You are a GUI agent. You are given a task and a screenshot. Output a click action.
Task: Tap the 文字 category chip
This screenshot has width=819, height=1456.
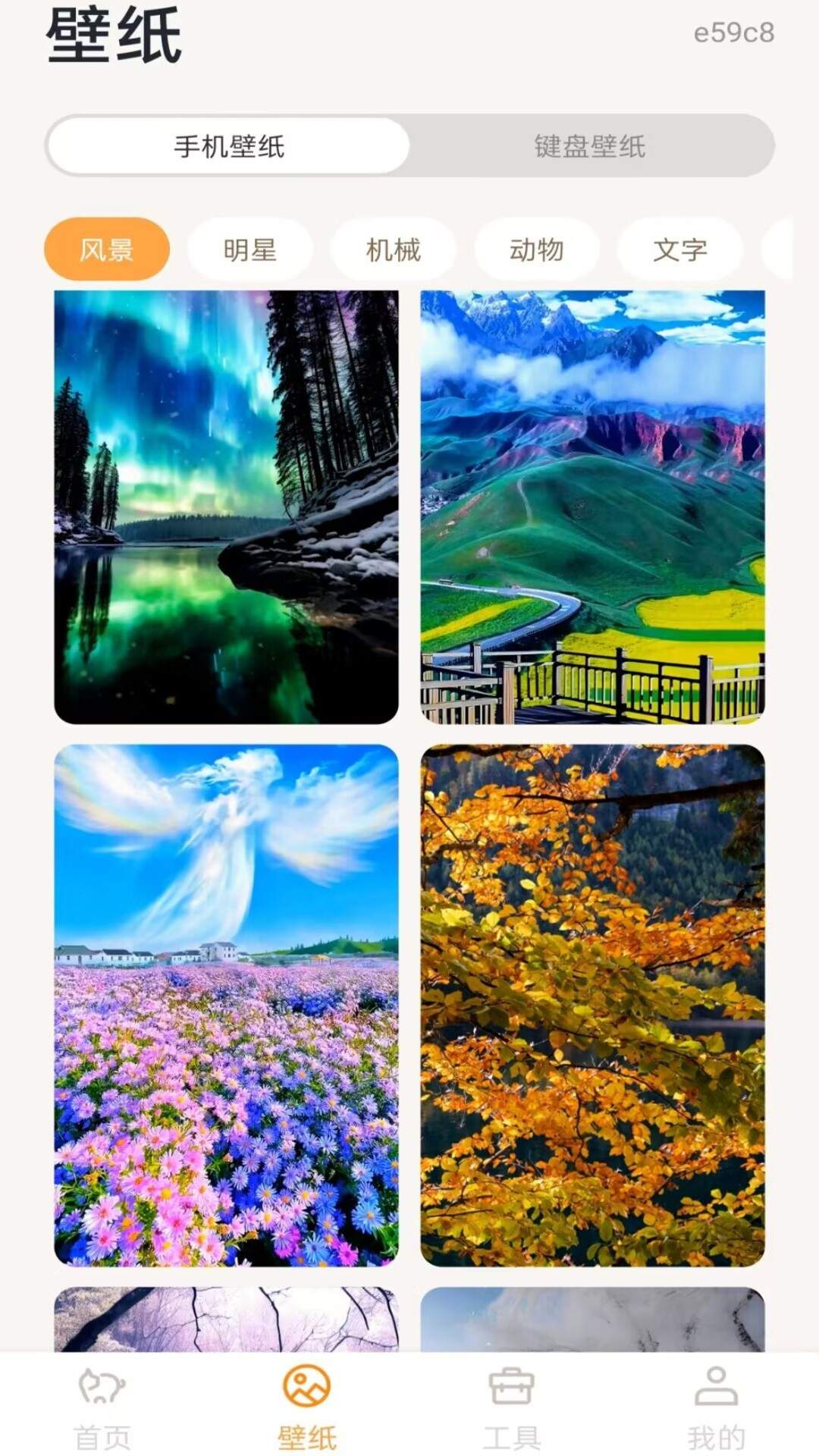point(680,249)
